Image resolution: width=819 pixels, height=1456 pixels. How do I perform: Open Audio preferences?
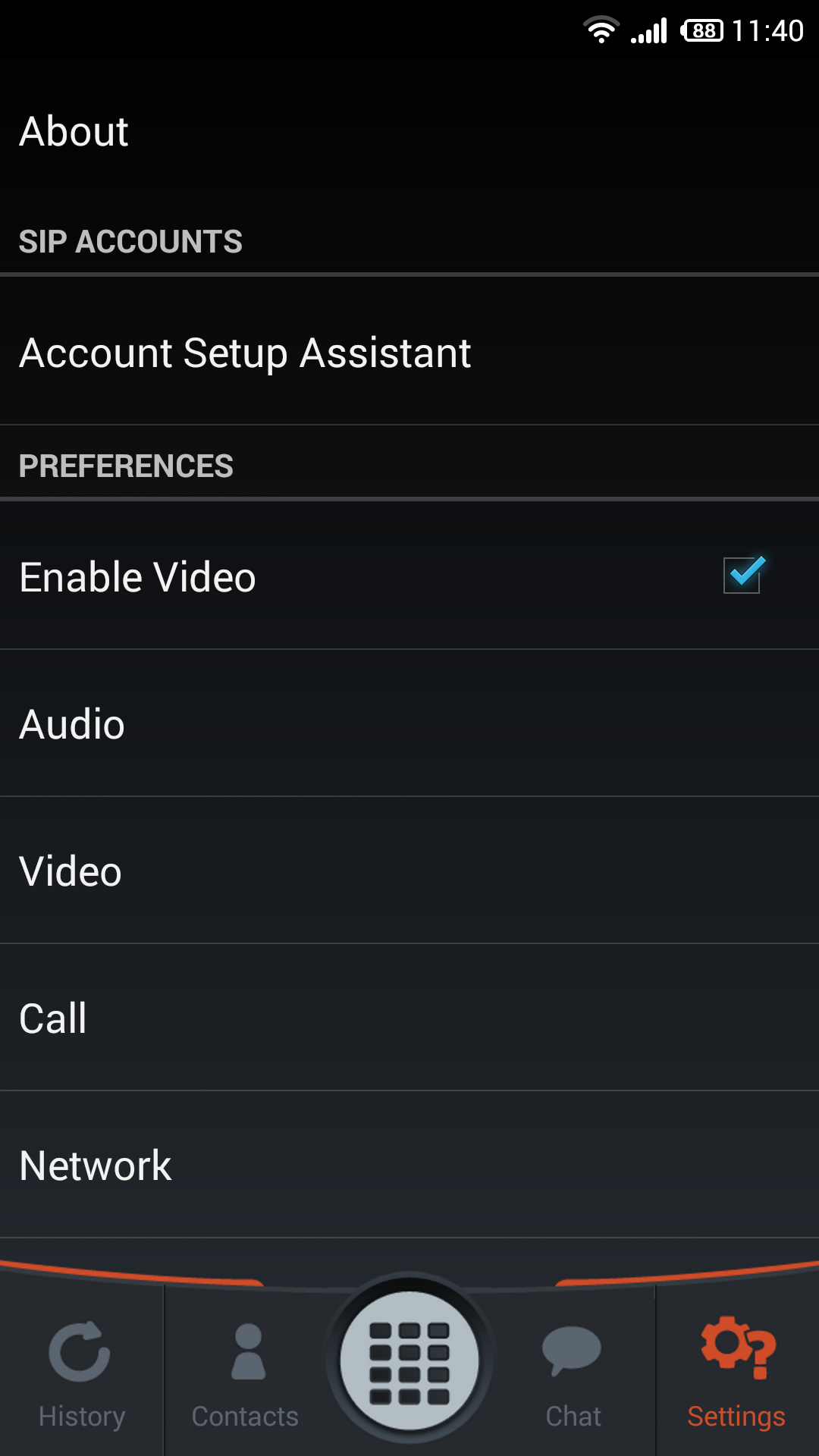click(409, 723)
